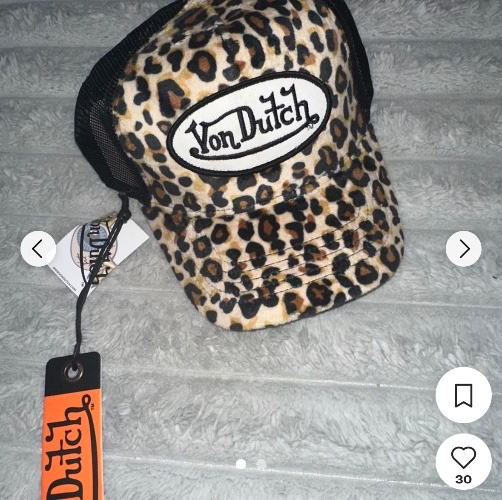
Task: Jump to the second photo dot
Action: [261, 464]
